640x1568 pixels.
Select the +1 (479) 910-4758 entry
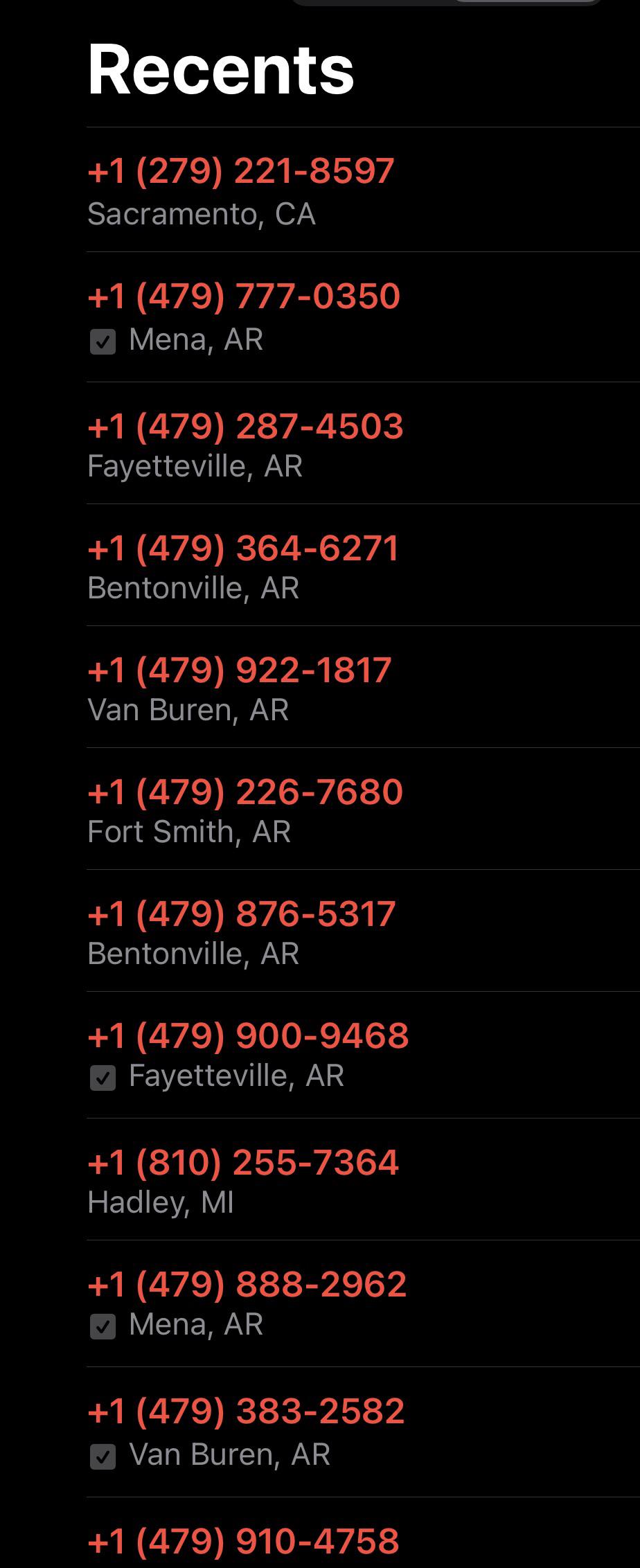coord(243,1542)
